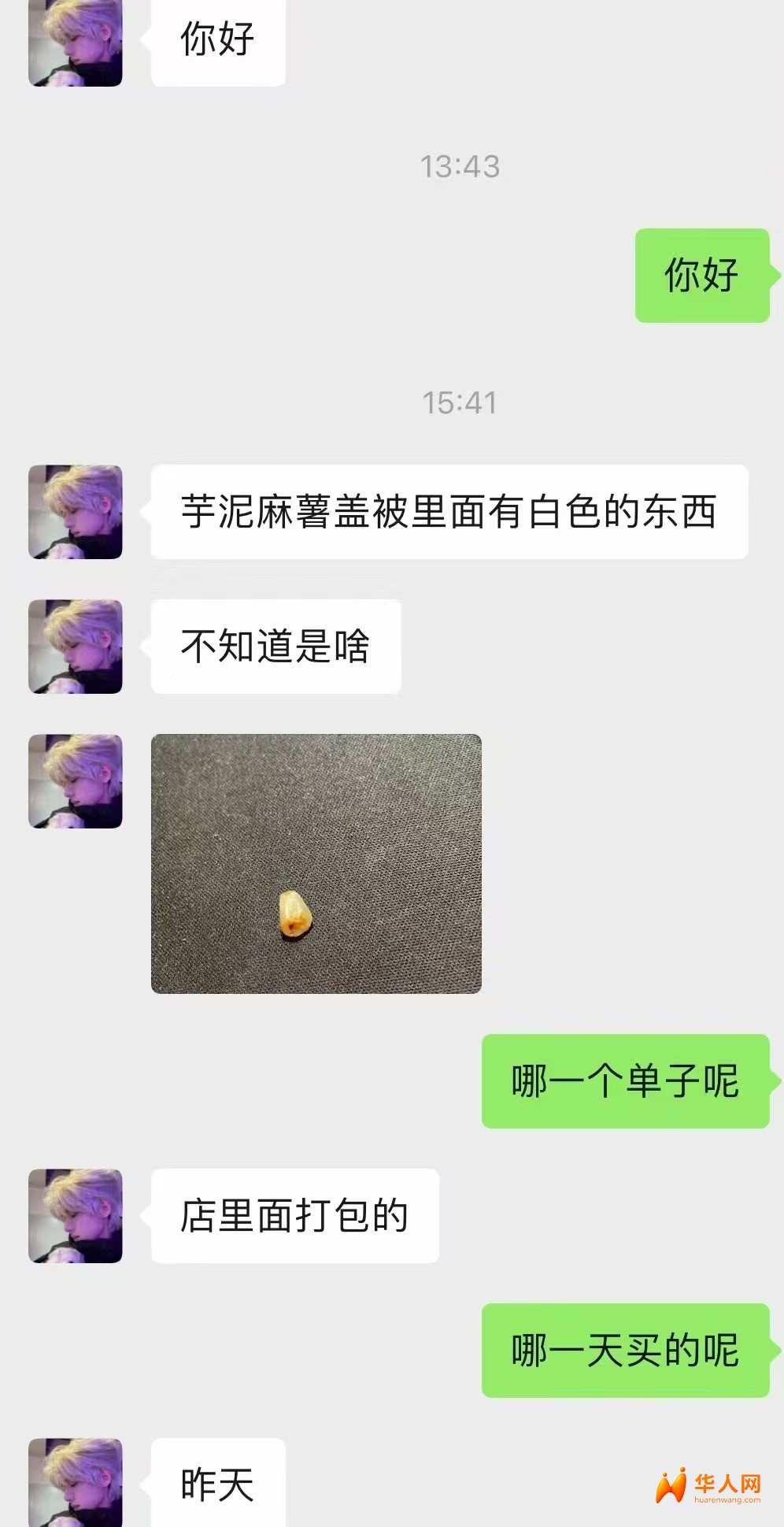
Task: Open the avatar beside the 昨天 message
Action: pos(76,1484)
